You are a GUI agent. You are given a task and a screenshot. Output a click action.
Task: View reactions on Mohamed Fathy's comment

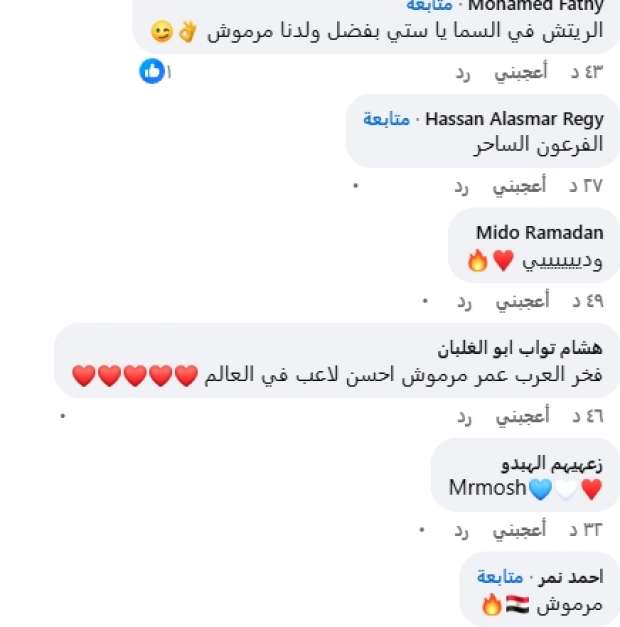[x=154, y=72]
